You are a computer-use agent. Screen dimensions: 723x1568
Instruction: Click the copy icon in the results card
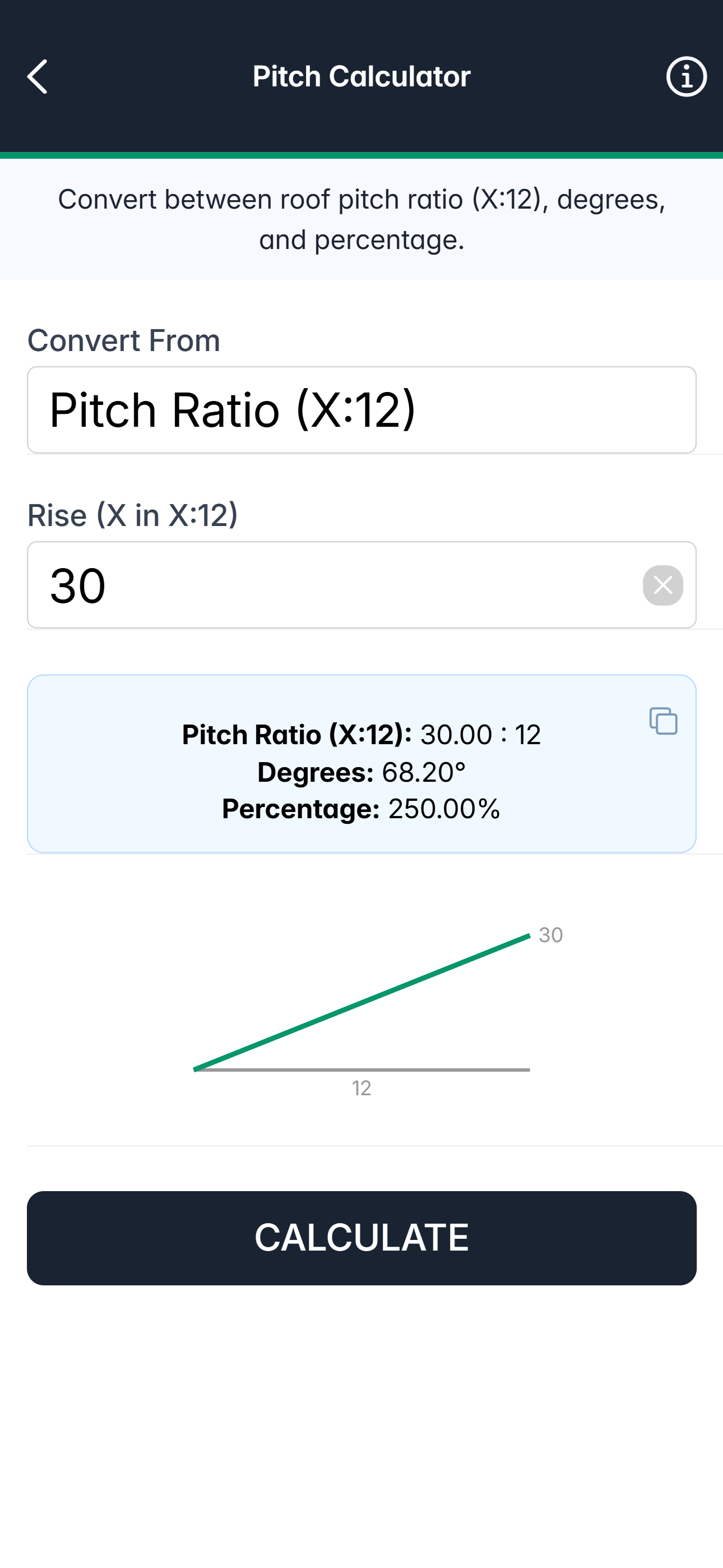pos(664,722)
